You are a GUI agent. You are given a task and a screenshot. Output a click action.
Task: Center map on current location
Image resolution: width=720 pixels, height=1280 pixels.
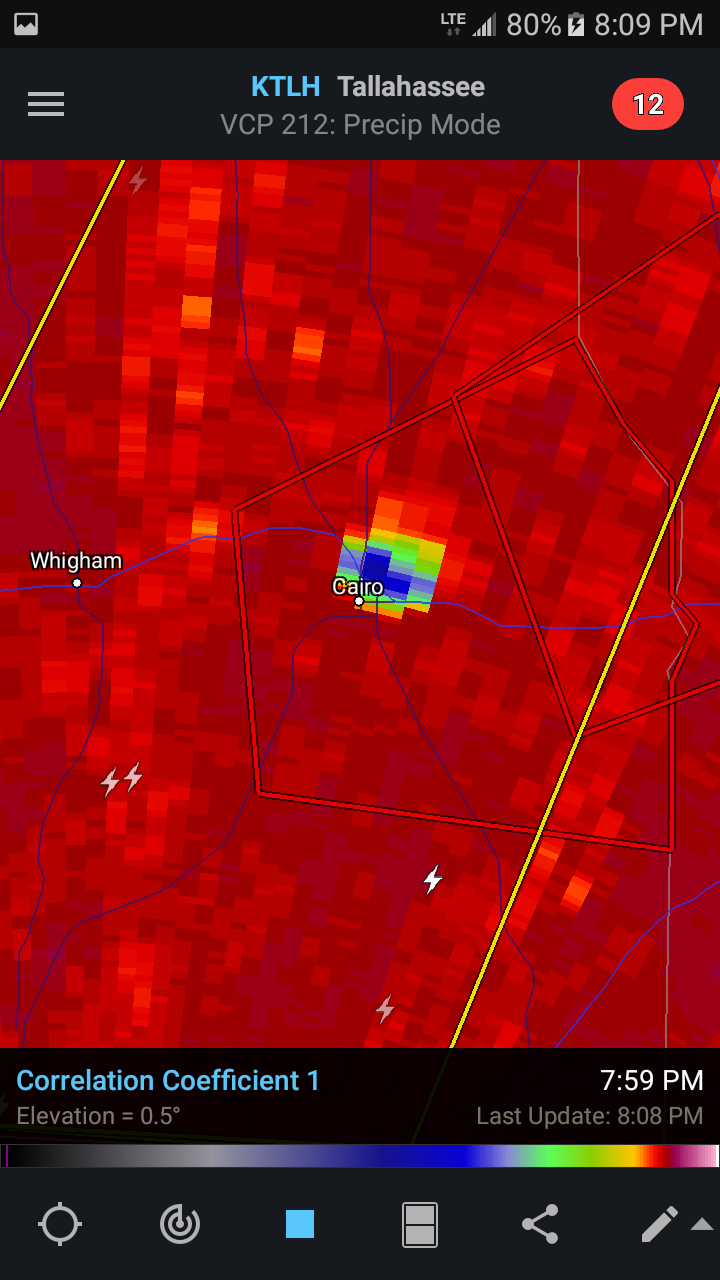(x=60, y=1224)
